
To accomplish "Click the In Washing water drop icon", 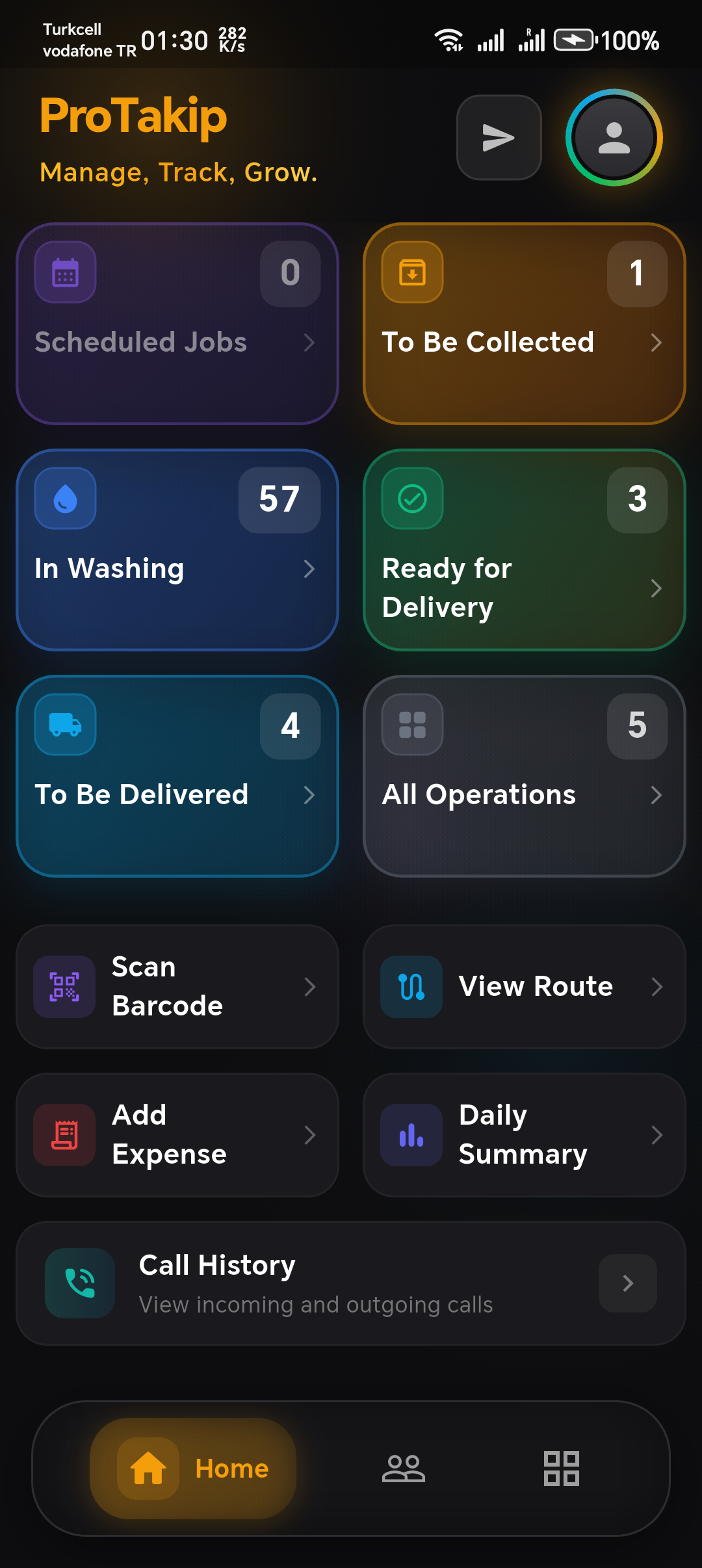I will 65,499.
